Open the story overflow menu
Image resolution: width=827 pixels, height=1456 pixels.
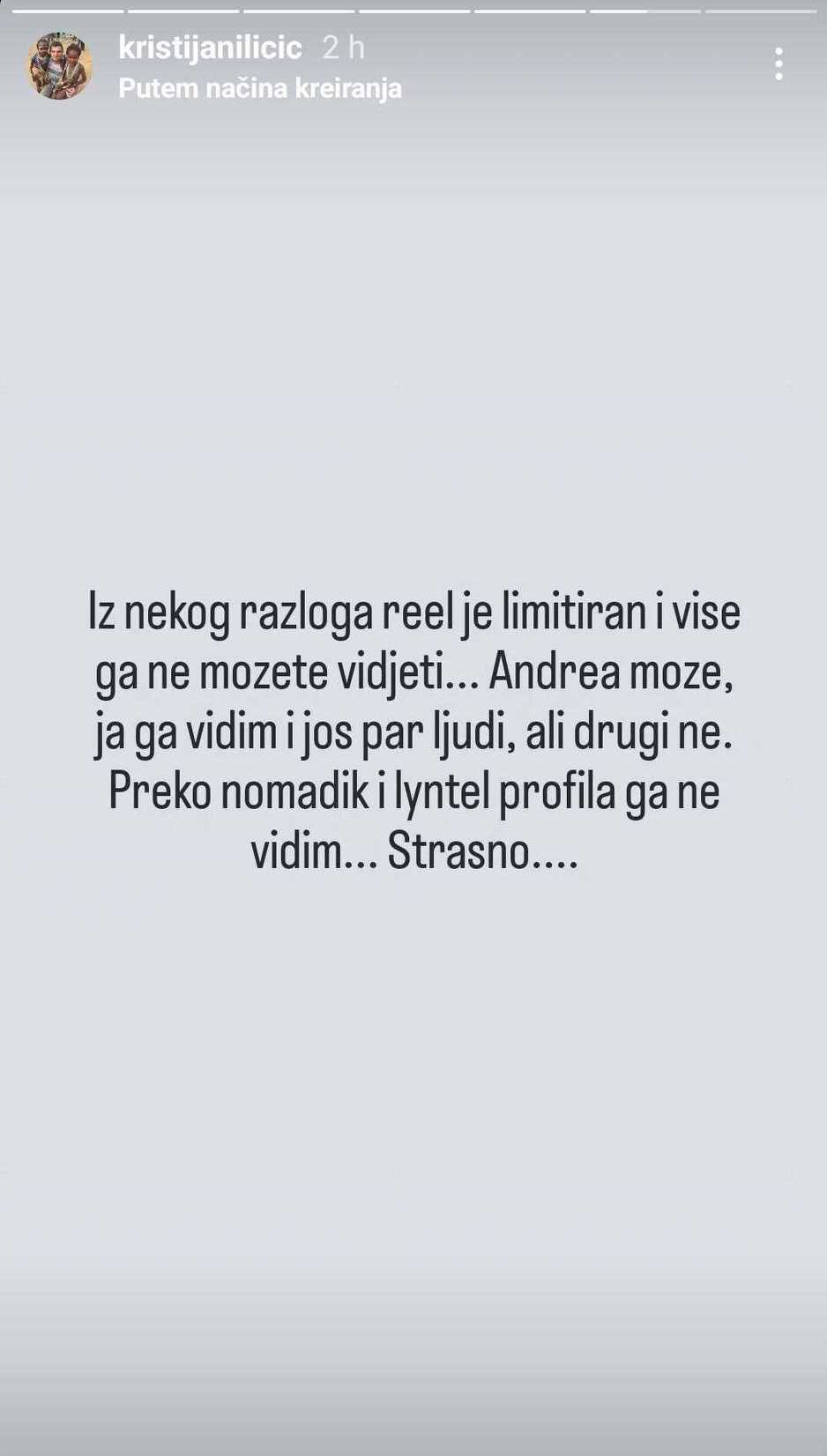[x=778, y=64]
